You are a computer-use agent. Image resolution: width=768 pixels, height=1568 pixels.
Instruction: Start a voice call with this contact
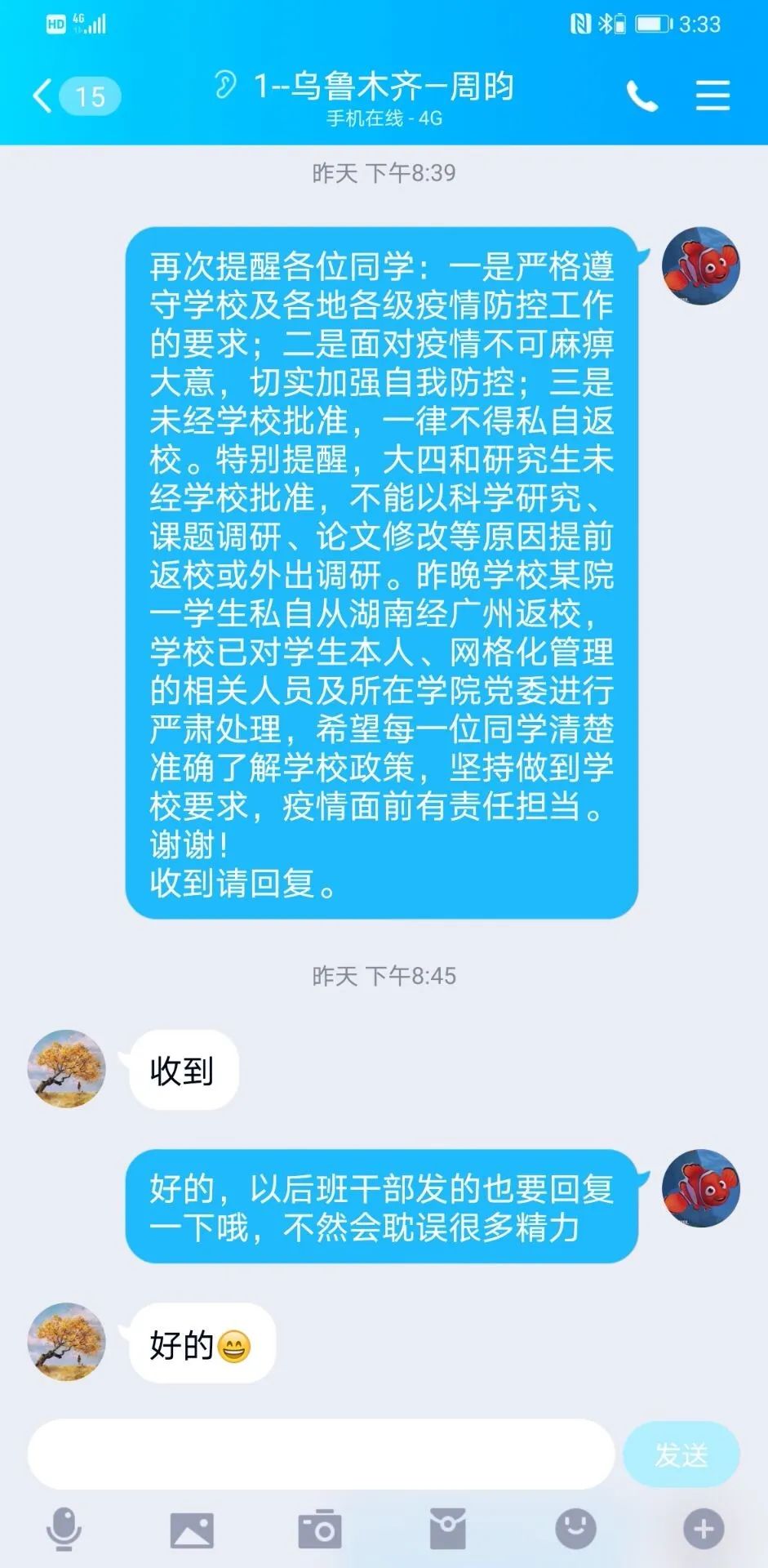[641, 96]
